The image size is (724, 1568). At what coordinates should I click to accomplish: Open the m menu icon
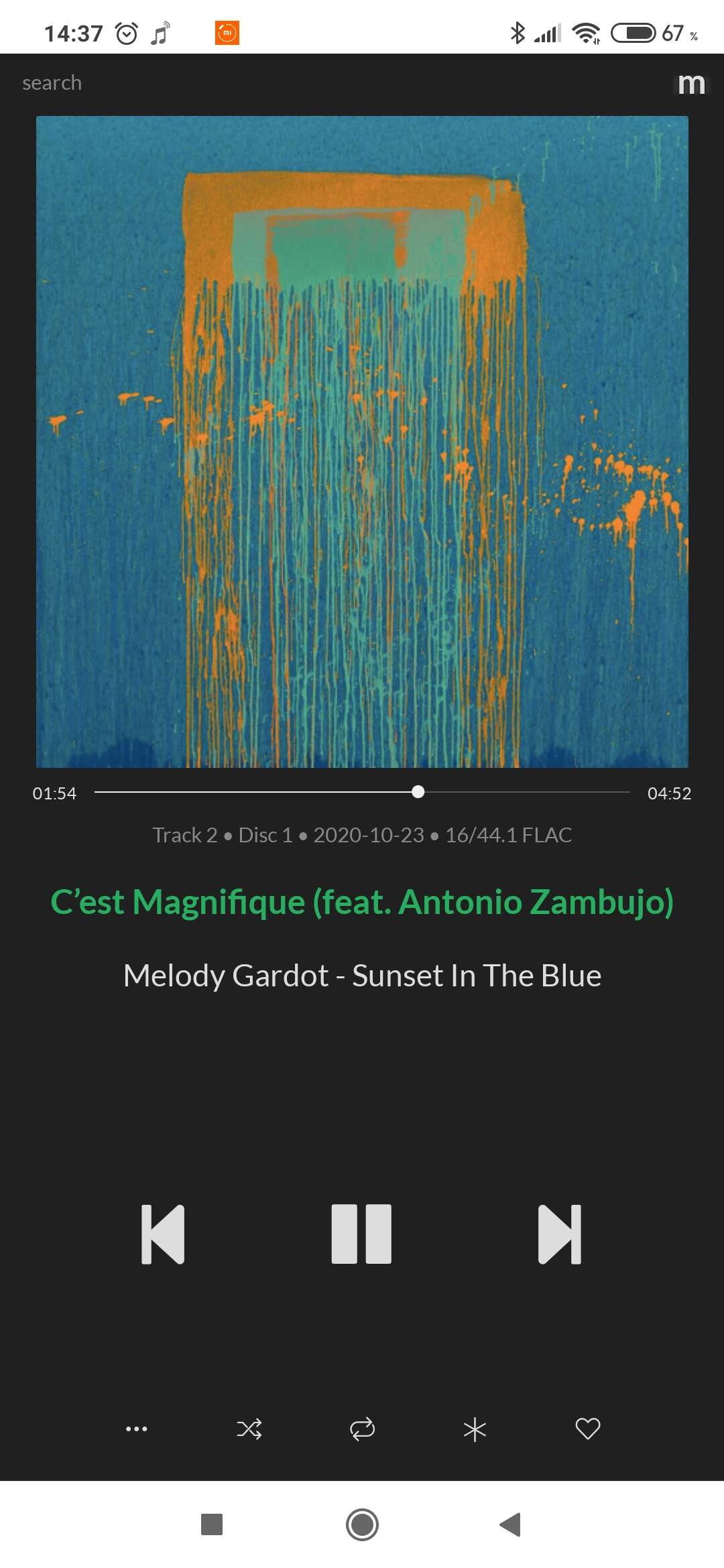(x=690, y=84)
